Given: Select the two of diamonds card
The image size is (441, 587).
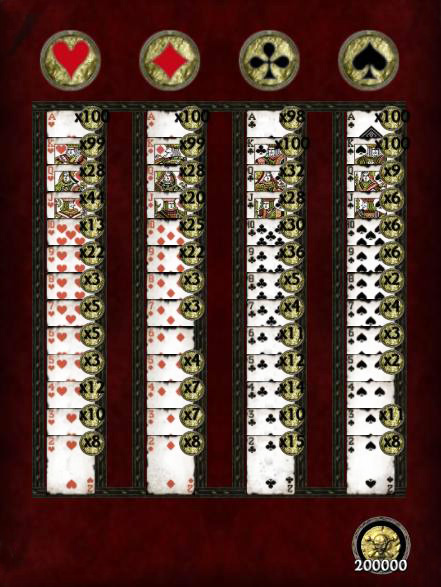Looking at the screenshot, I should (x=171, y=464).
